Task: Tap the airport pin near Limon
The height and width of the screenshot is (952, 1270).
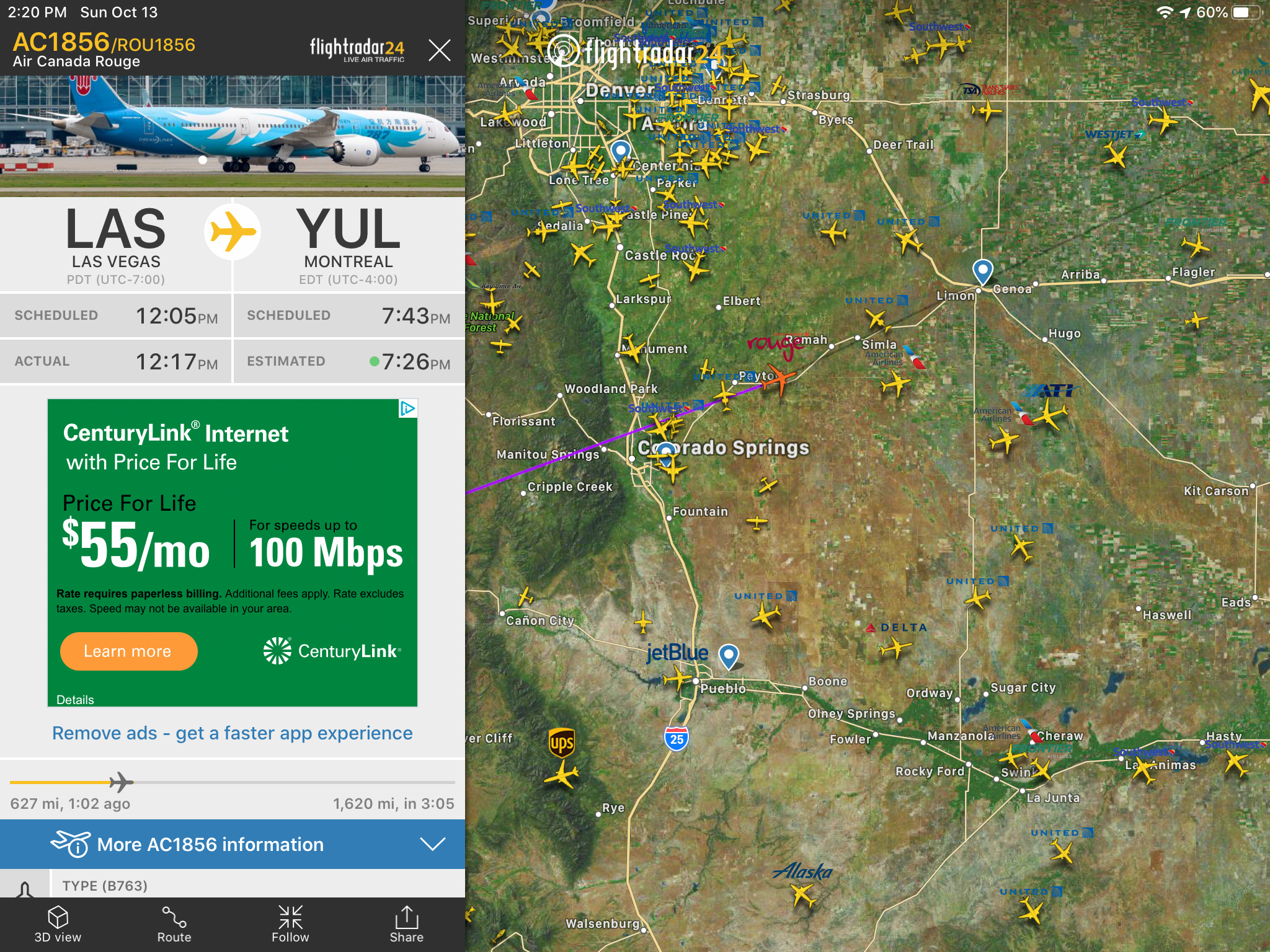Action: [983, 270]
